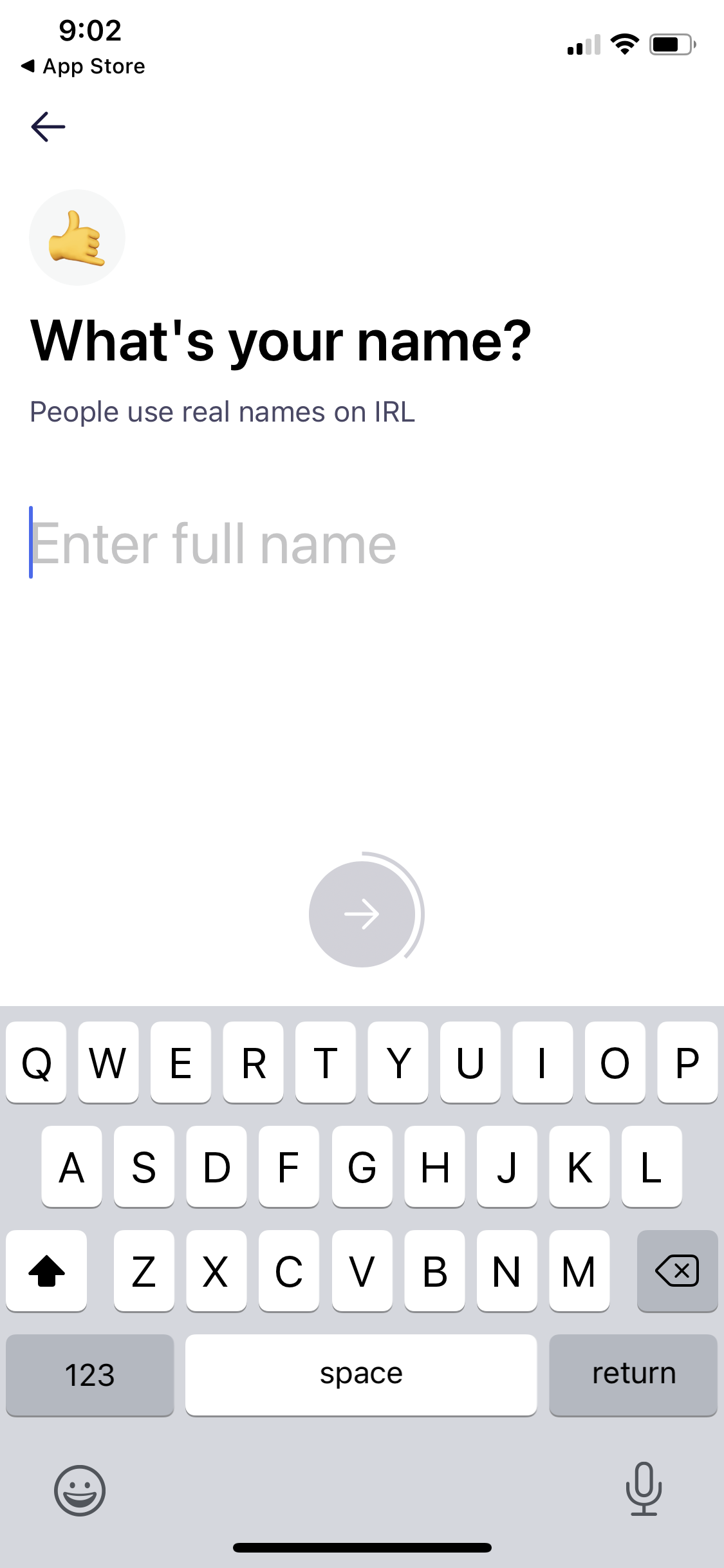Tap the battery indicator
The height and width of the screenshot is (1568, 724).
coord(668,42)
